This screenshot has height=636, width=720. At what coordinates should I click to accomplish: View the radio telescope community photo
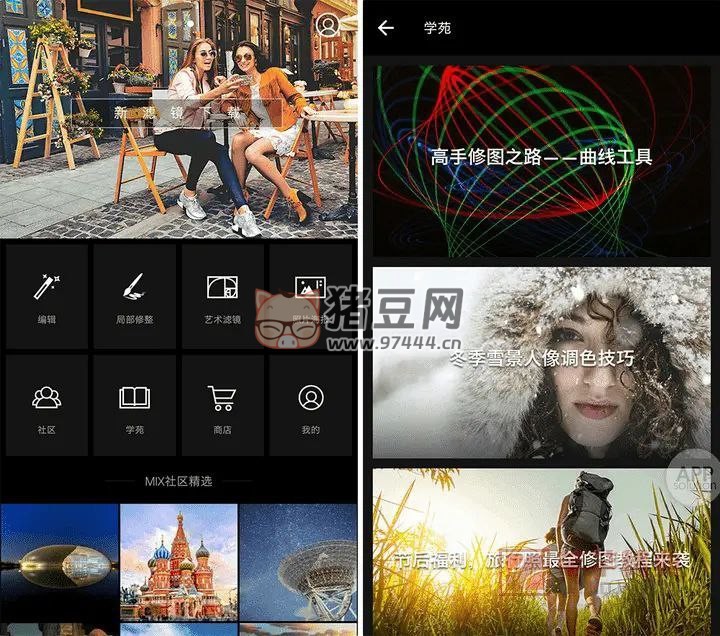click(x=299, y=563)
